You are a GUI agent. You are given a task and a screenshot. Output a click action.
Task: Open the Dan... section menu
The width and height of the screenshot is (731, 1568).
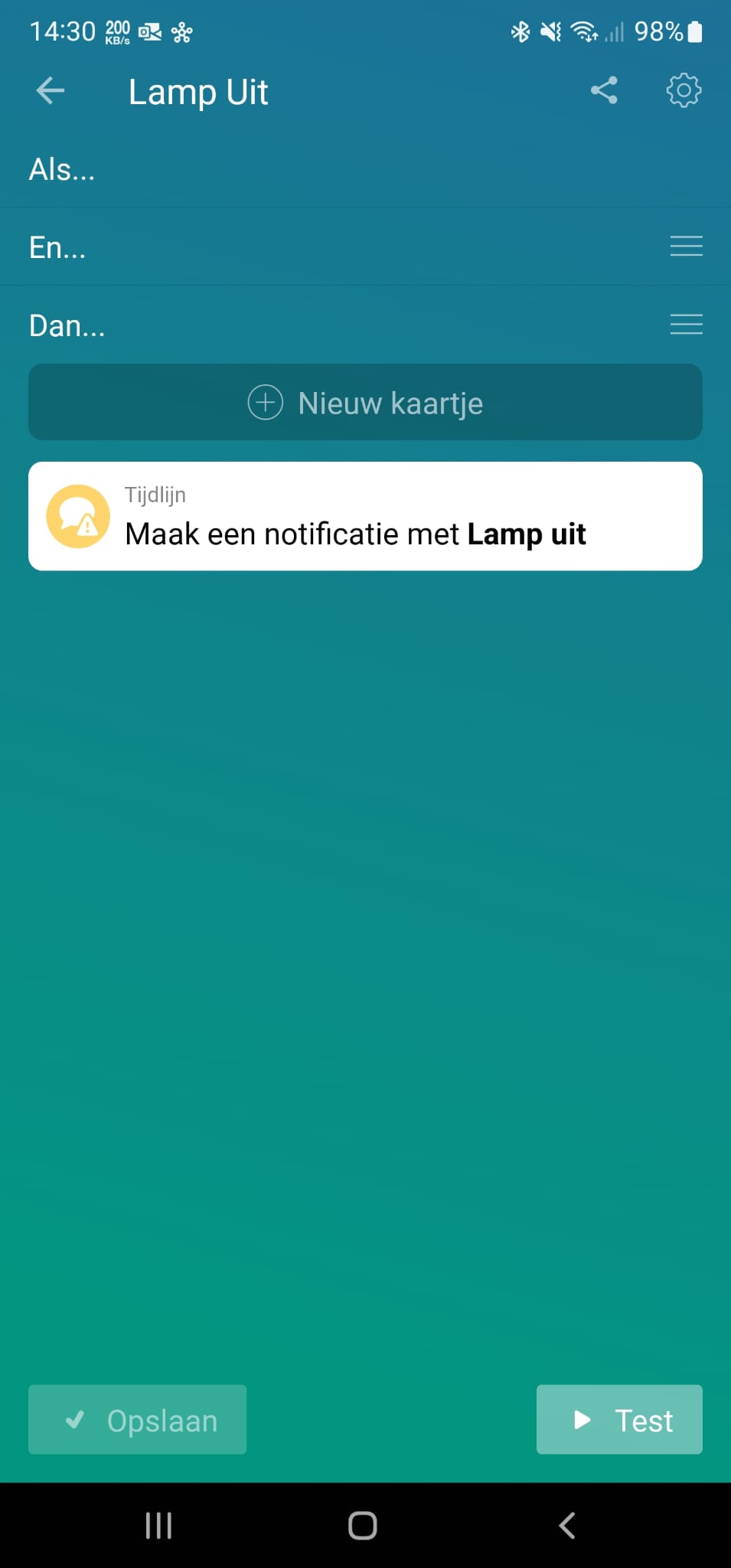pos(685,325)
